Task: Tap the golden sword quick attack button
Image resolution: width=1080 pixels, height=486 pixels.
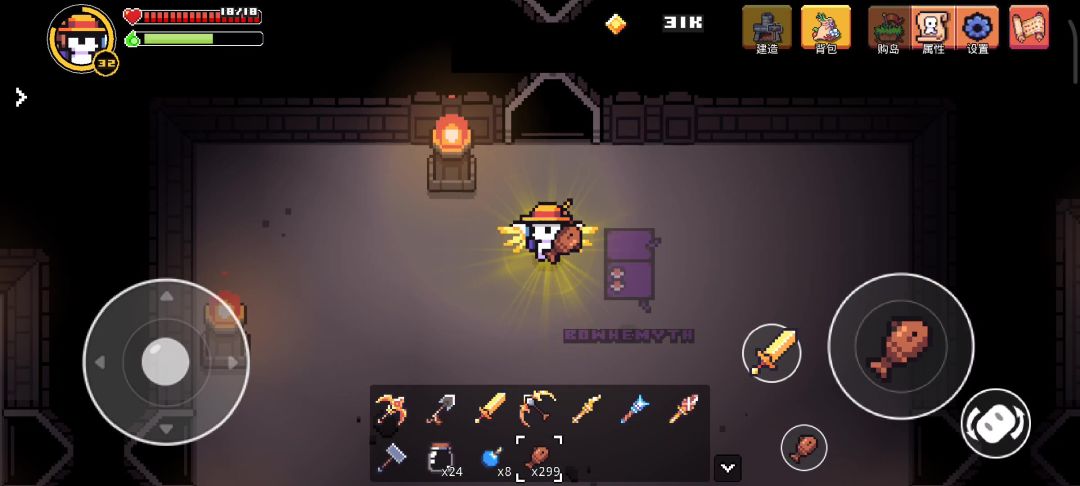Action: [772, 352]
